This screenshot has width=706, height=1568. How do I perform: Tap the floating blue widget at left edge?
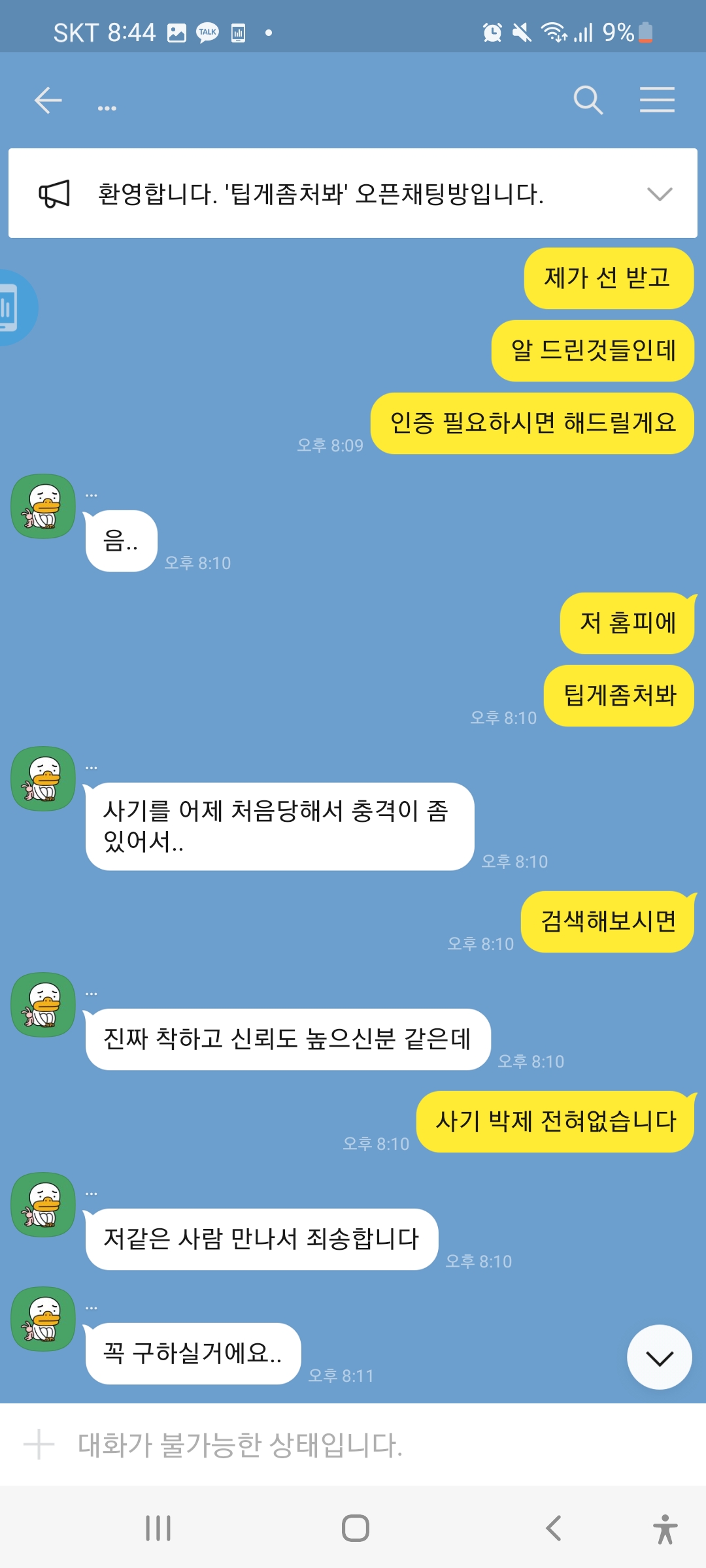13,308
